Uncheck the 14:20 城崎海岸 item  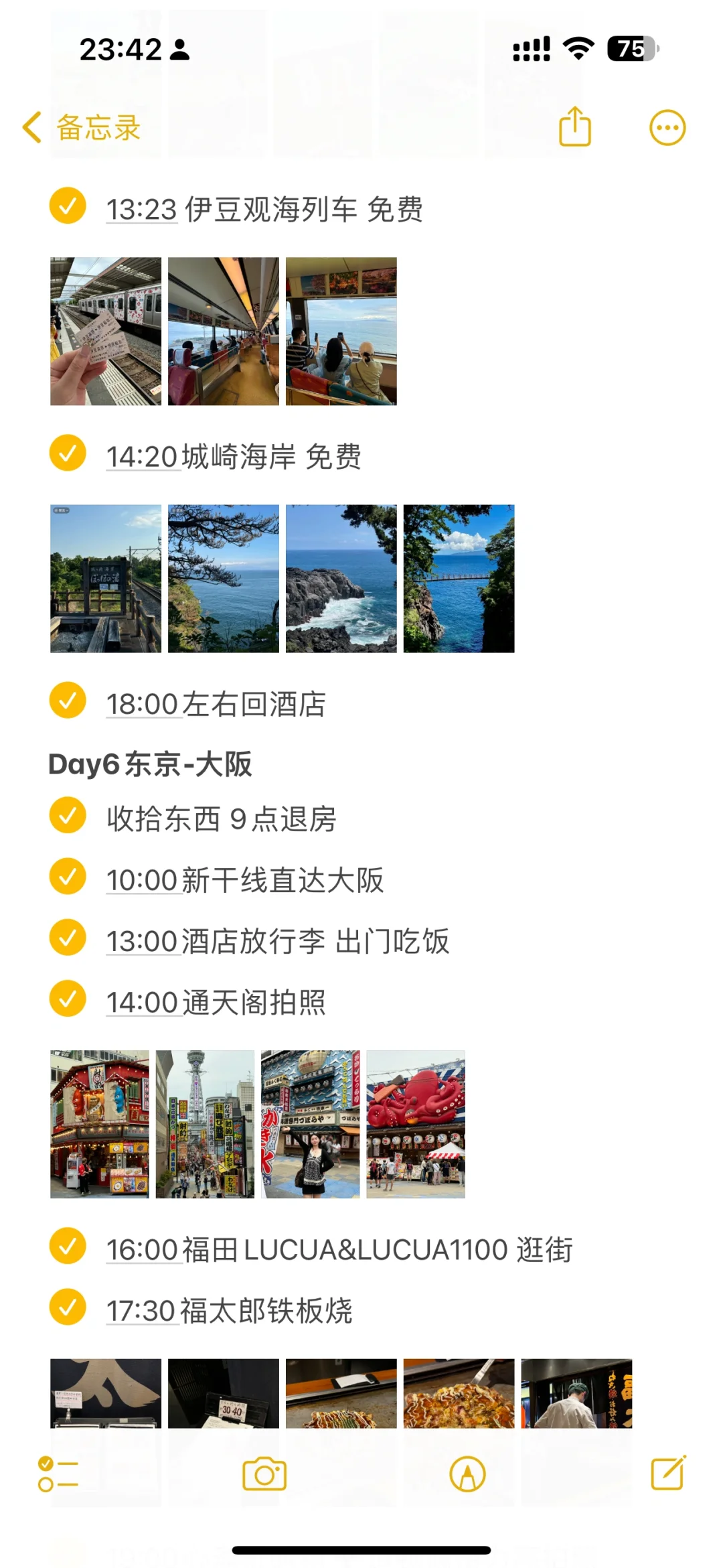click(68, 453)
